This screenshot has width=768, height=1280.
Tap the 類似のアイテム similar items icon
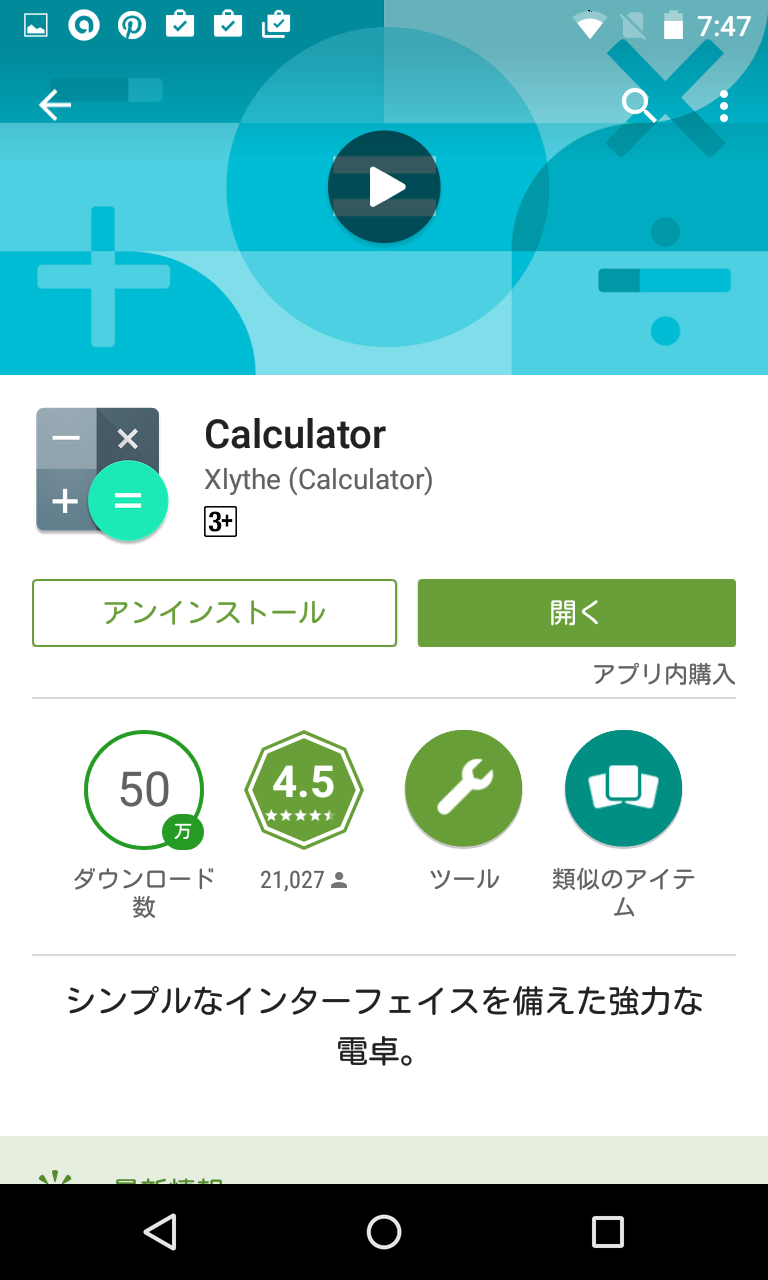click(623, 788)
